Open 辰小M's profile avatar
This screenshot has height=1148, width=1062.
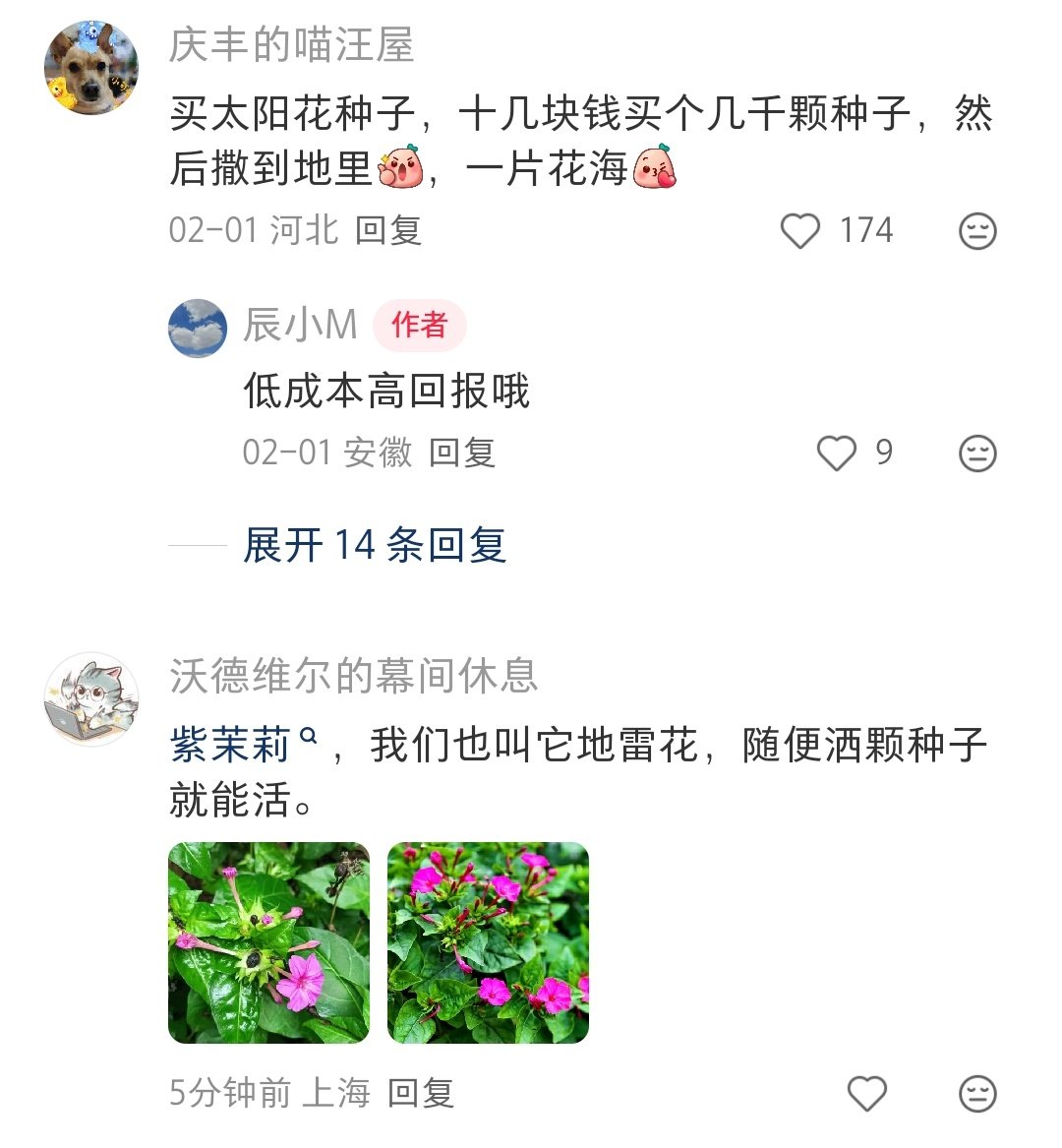[198, 328]
